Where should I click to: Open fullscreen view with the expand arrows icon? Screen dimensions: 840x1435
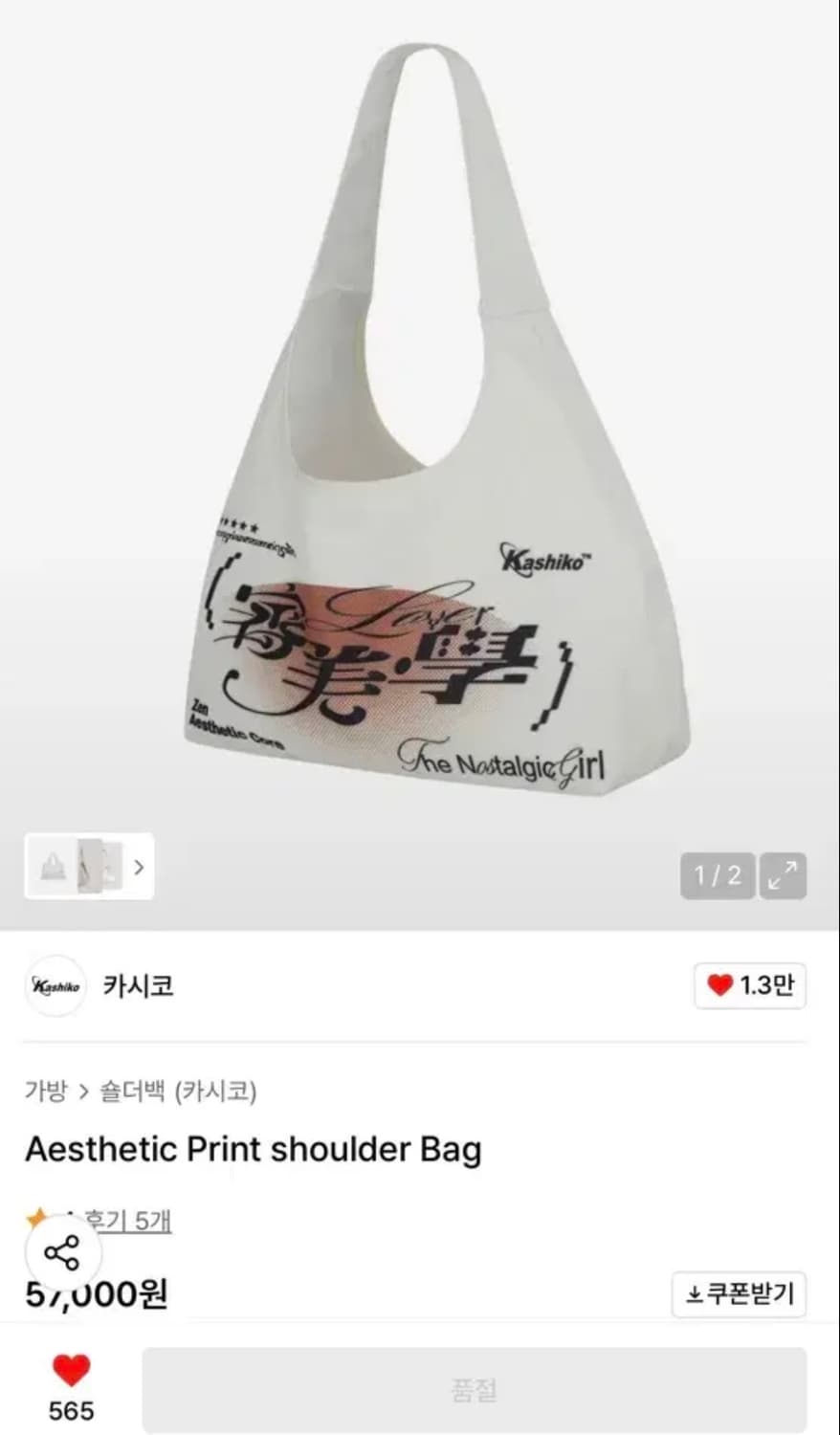coord(785,875)
